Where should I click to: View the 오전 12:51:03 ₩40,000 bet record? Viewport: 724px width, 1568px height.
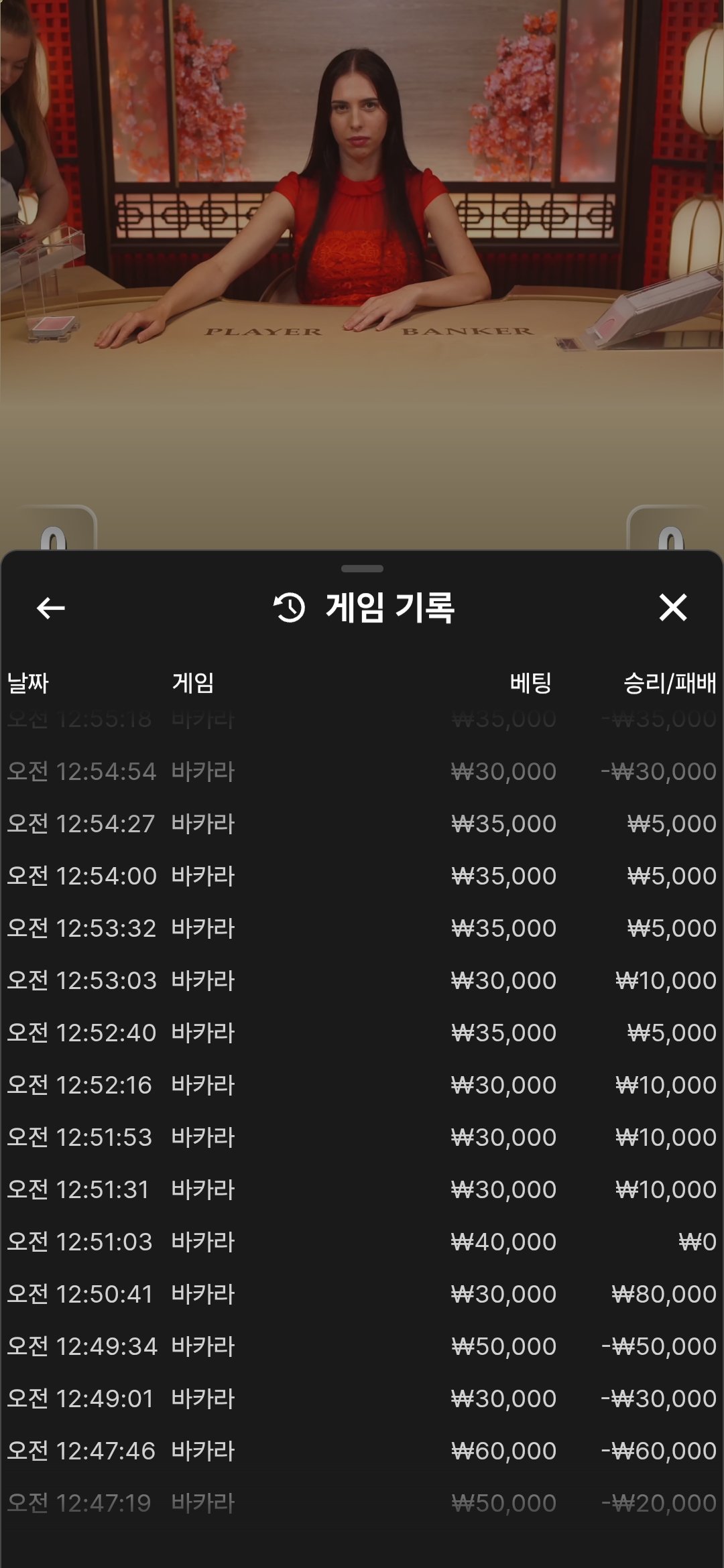(362, 1242)
